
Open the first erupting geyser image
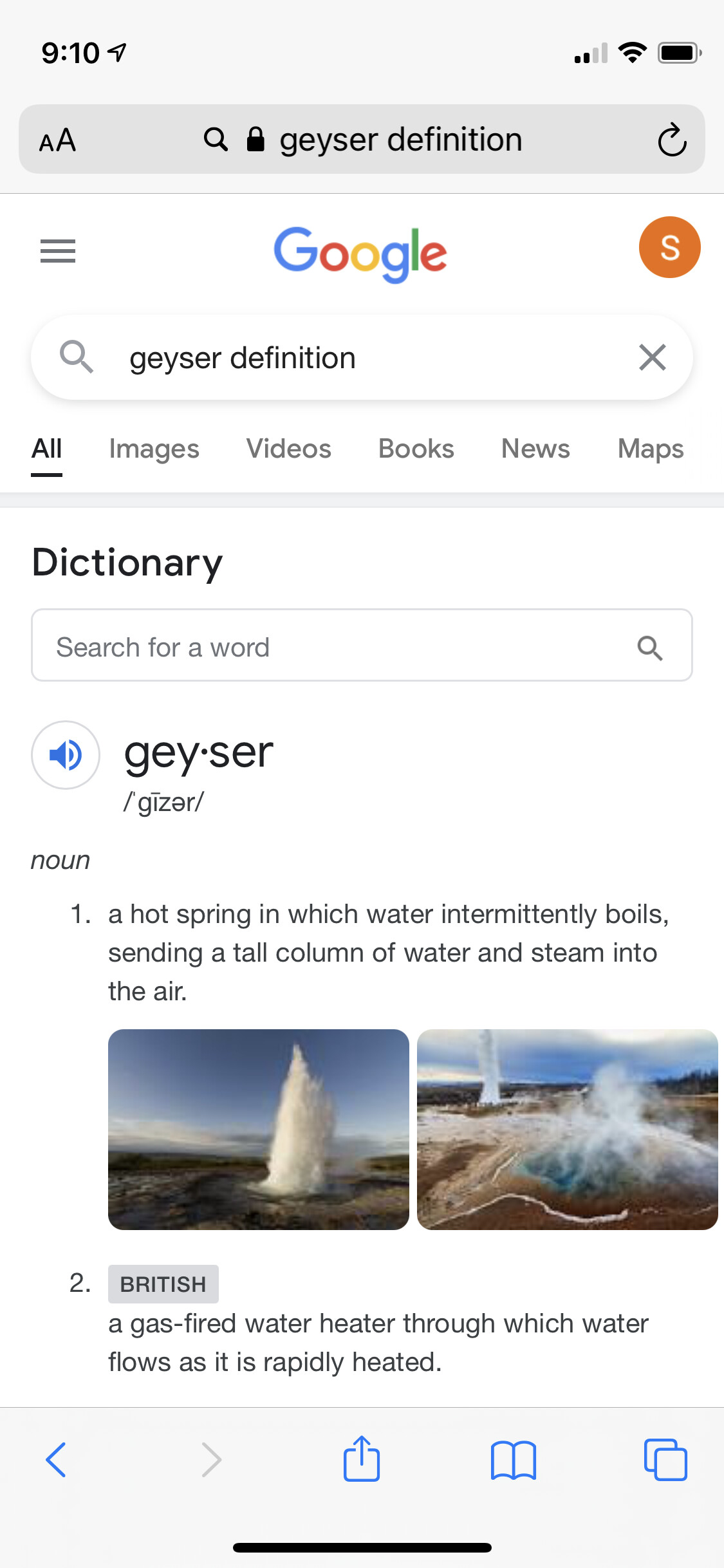(x=258, y=1129)
